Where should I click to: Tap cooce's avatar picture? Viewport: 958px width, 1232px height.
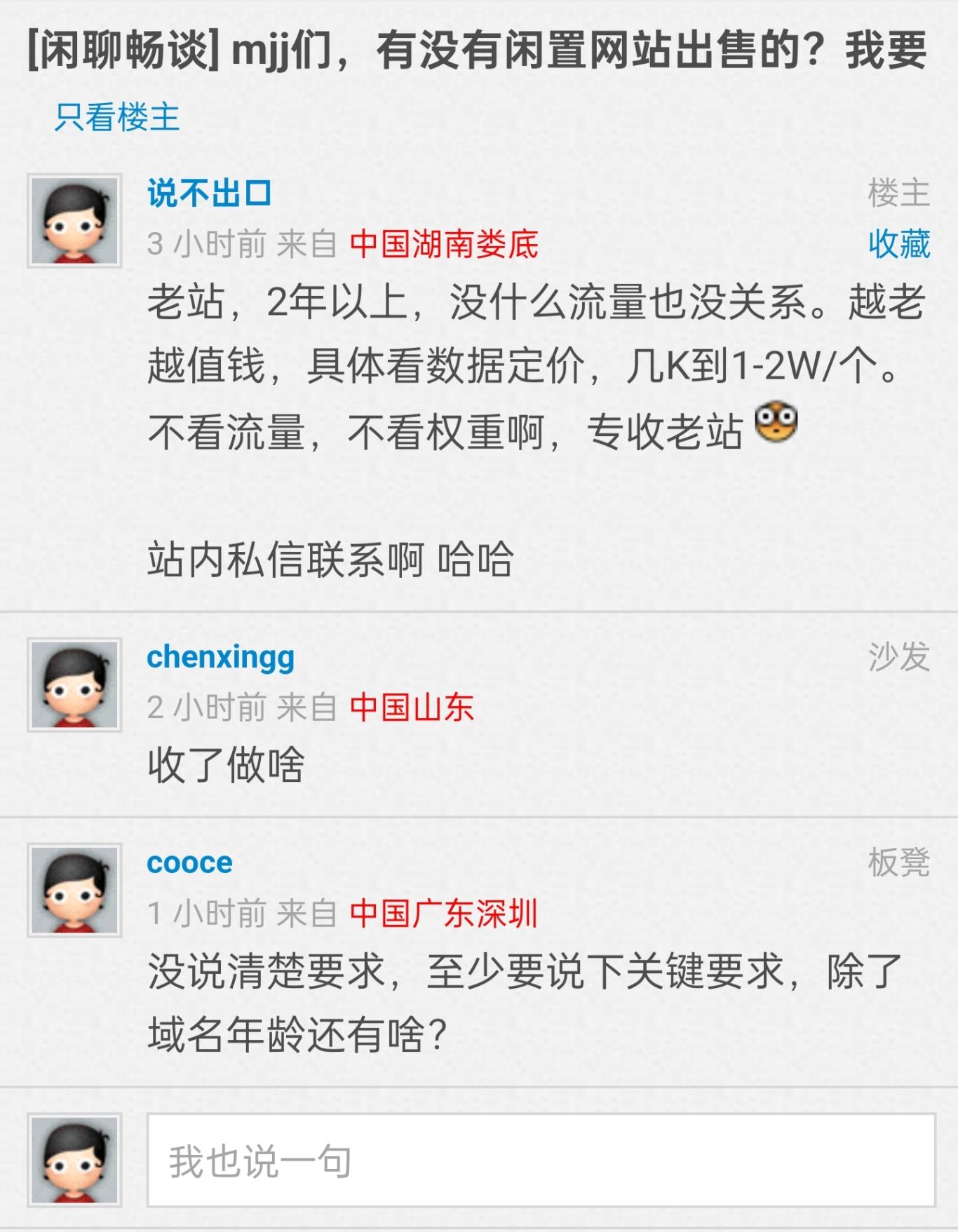[74, 891]
